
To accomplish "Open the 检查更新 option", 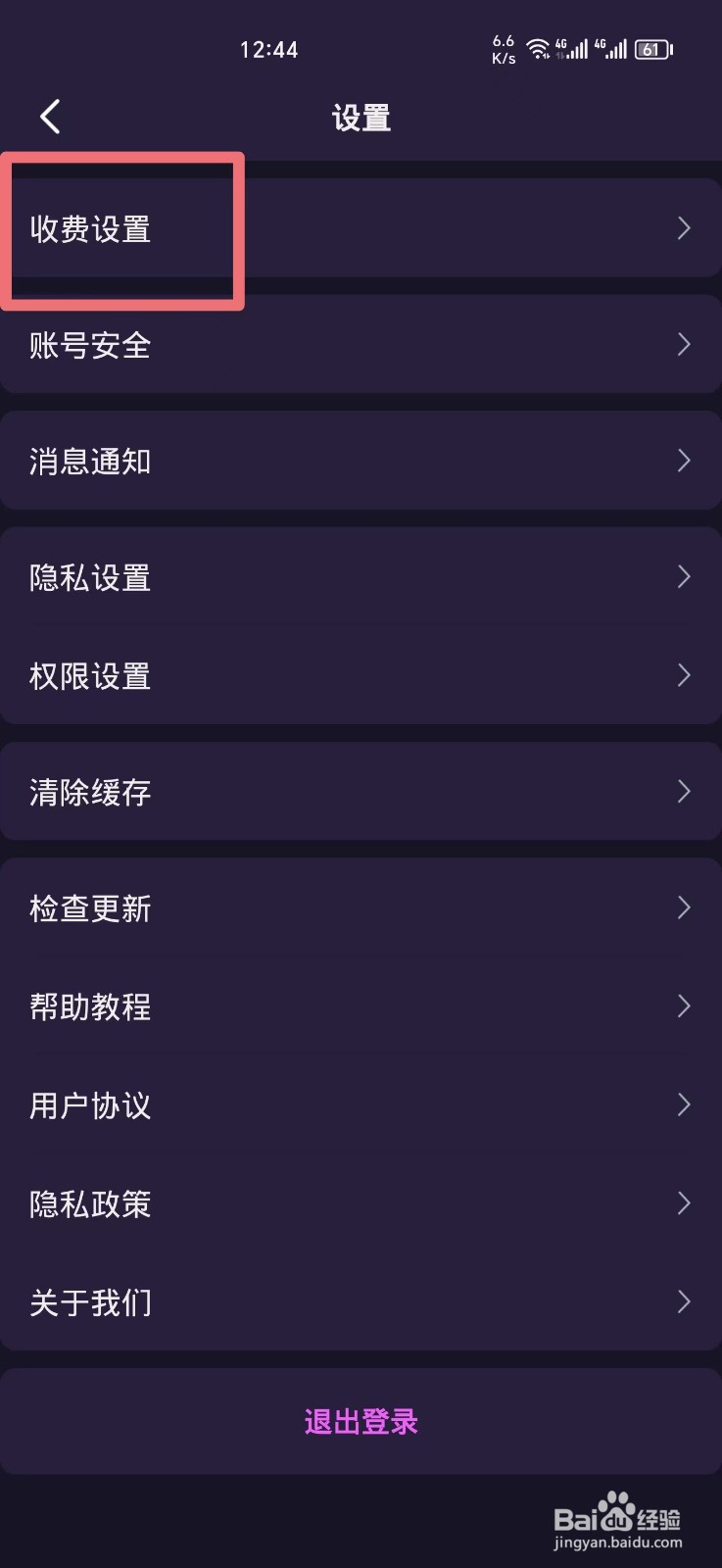I will click(x=361, y=908).
